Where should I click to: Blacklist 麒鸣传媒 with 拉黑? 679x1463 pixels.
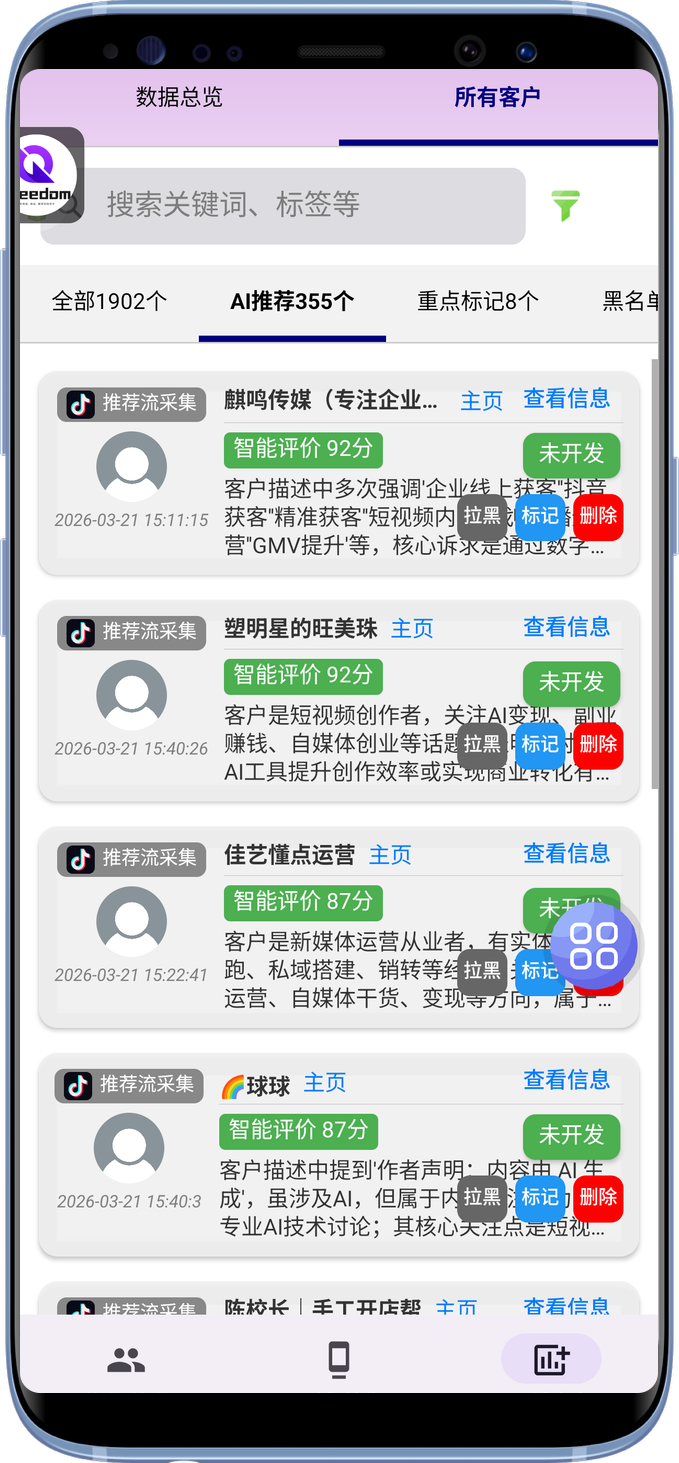482,517
